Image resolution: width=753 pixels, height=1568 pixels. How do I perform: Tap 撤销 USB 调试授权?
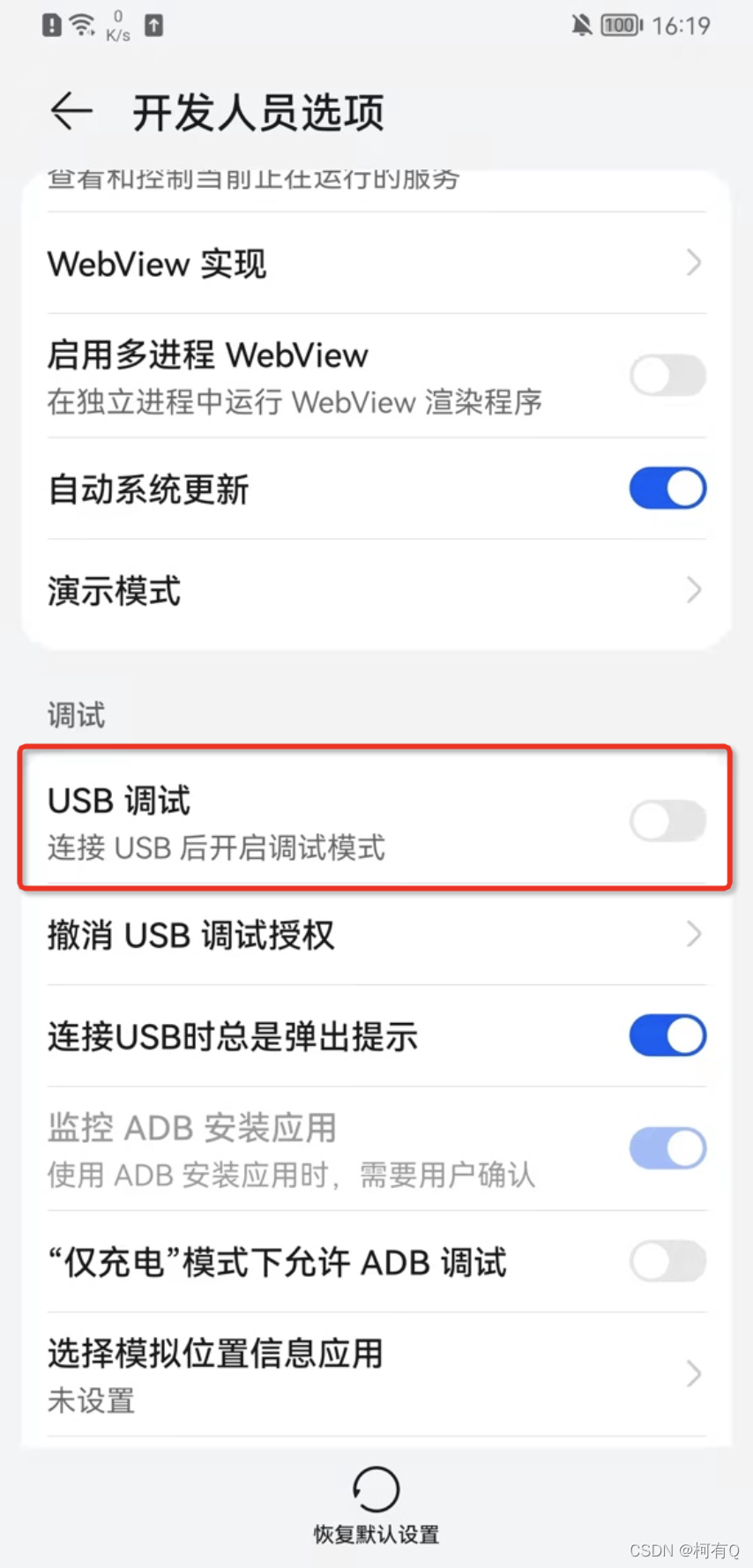point(375,935)
